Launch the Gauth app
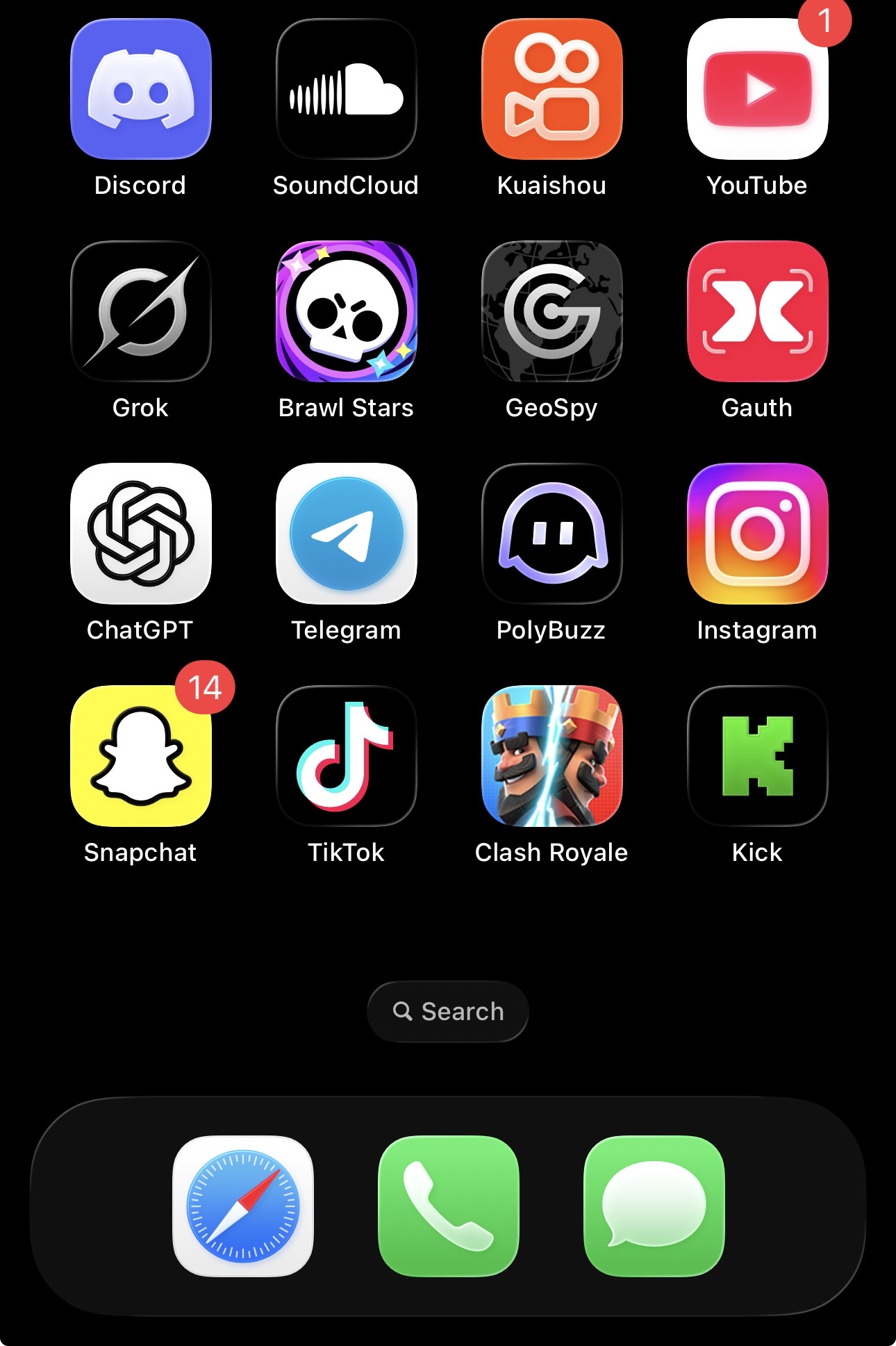Viewport: 896px width, 1346px height. [758, 311]
